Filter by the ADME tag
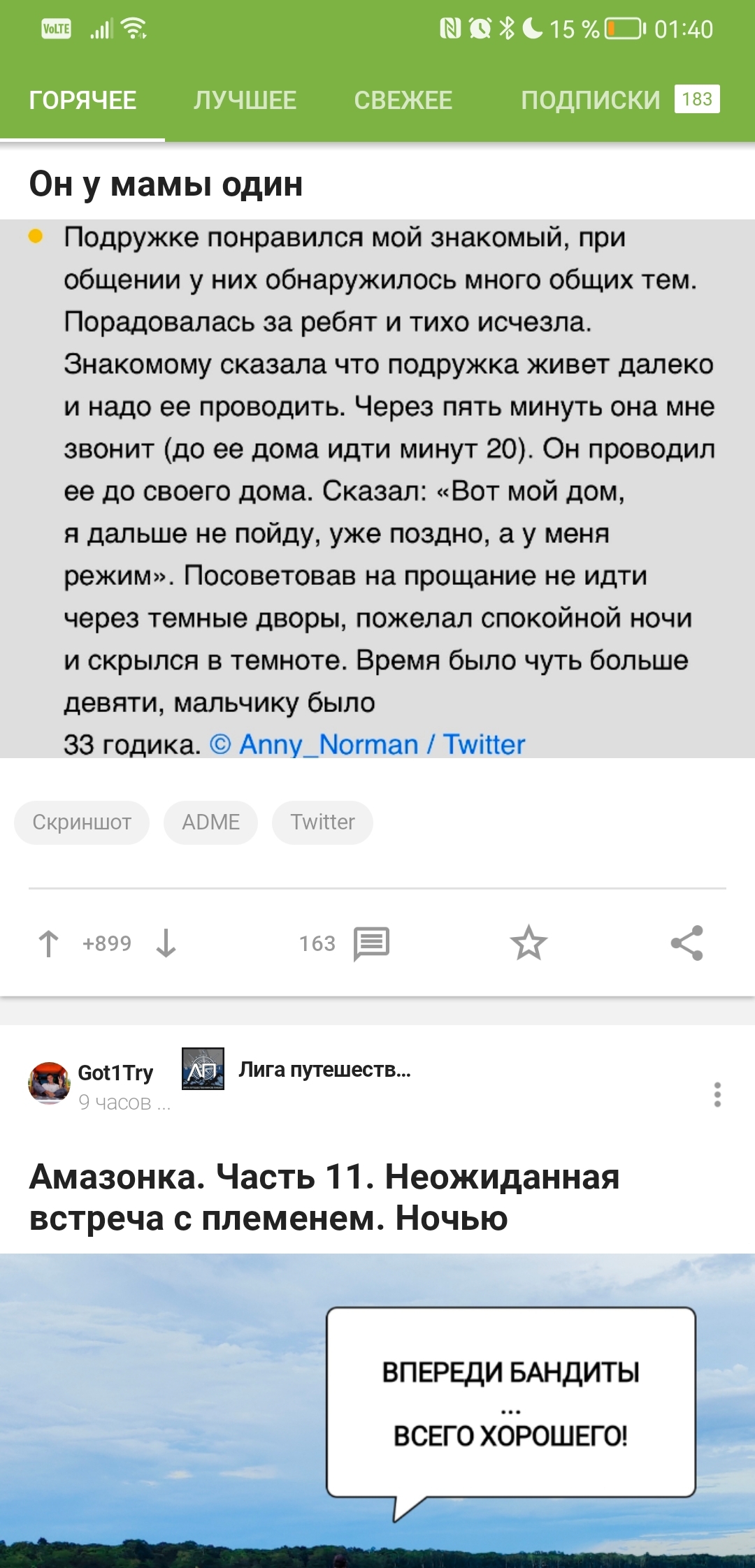The width and height of the screenshot is (755, 1568). pos(210,822)
